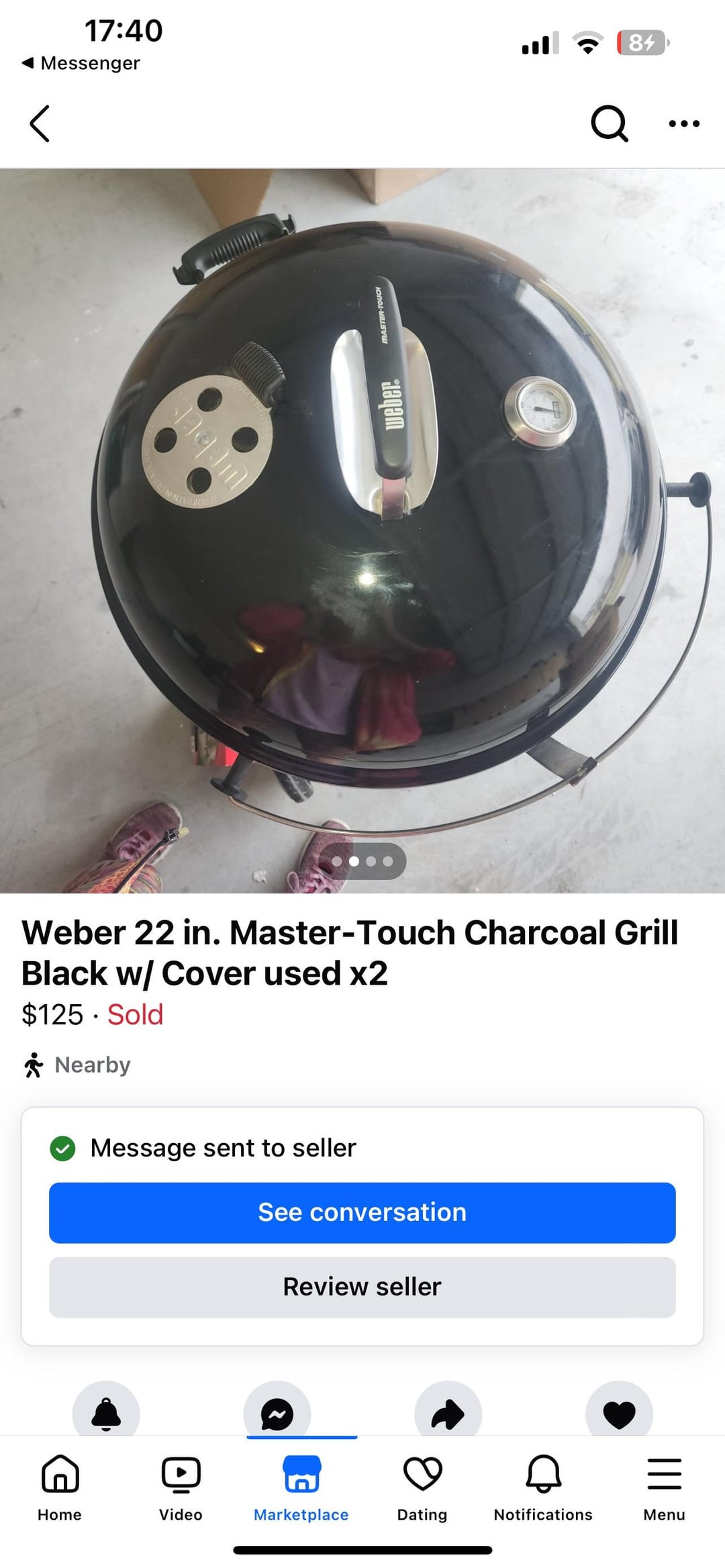Tap See conversation button
Viewport: 725px width, 1568px height.
(362, 1212)
